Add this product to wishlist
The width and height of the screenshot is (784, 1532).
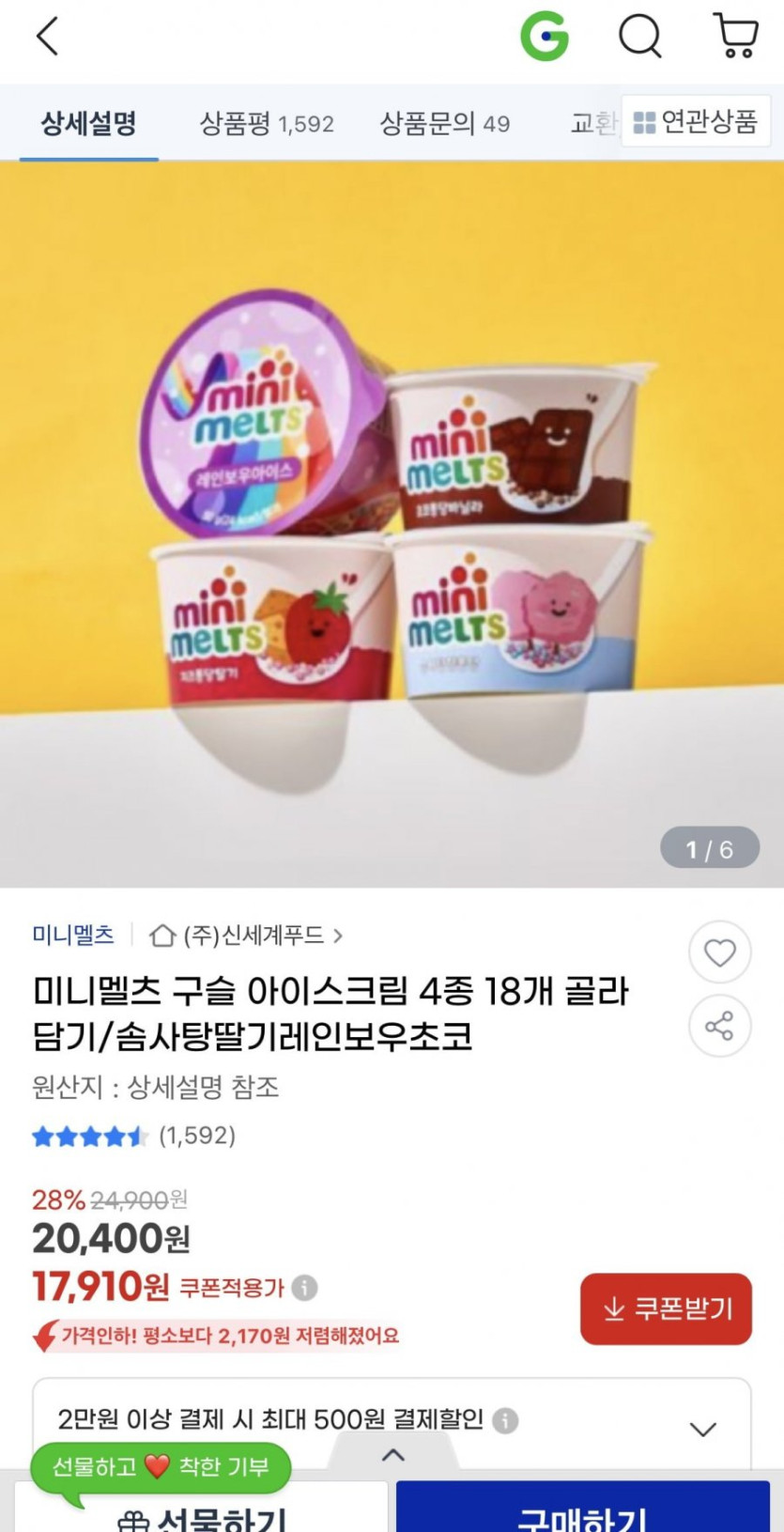coord(719,953)
